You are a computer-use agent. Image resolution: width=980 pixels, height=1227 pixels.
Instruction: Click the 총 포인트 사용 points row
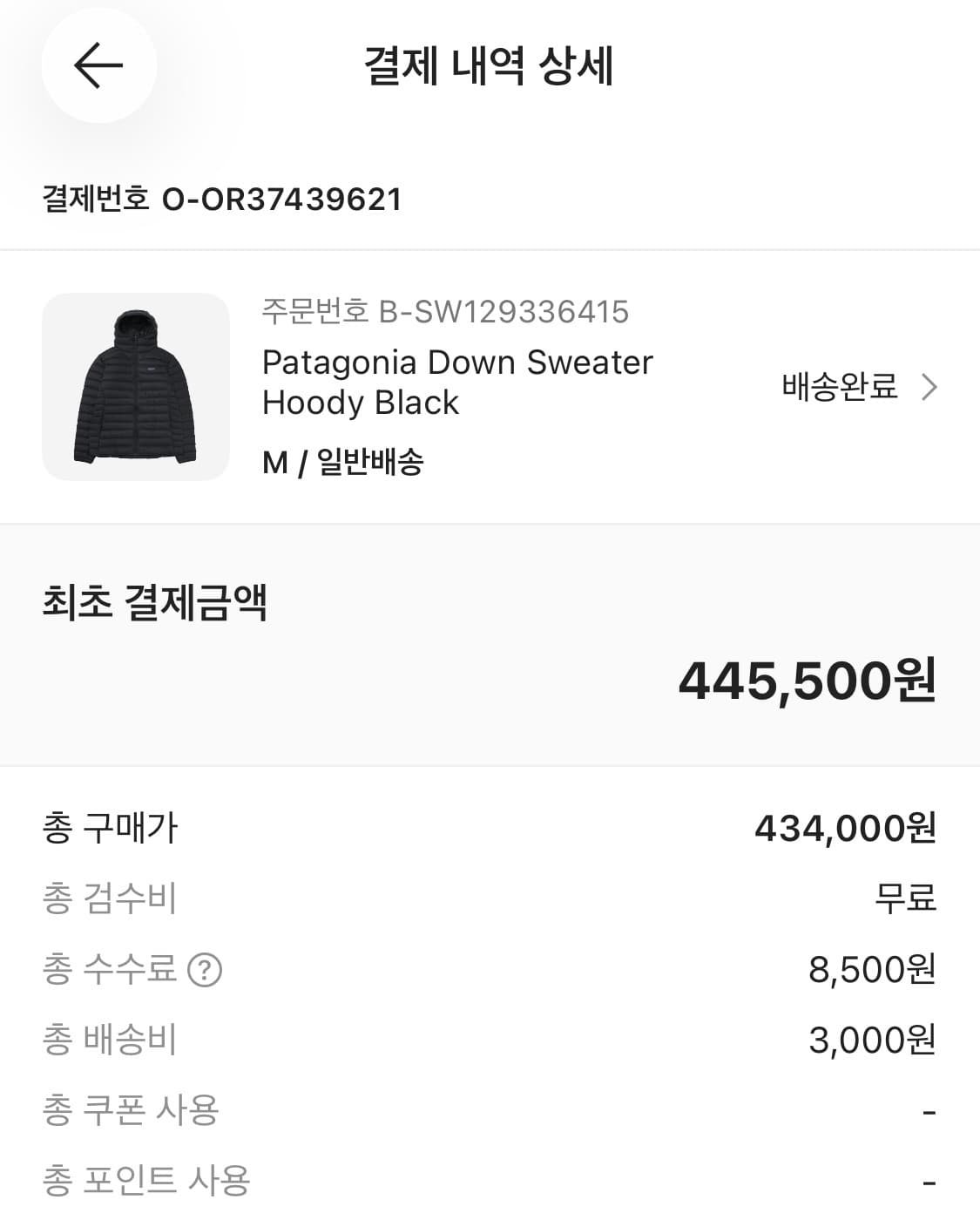click(145, 1179)
